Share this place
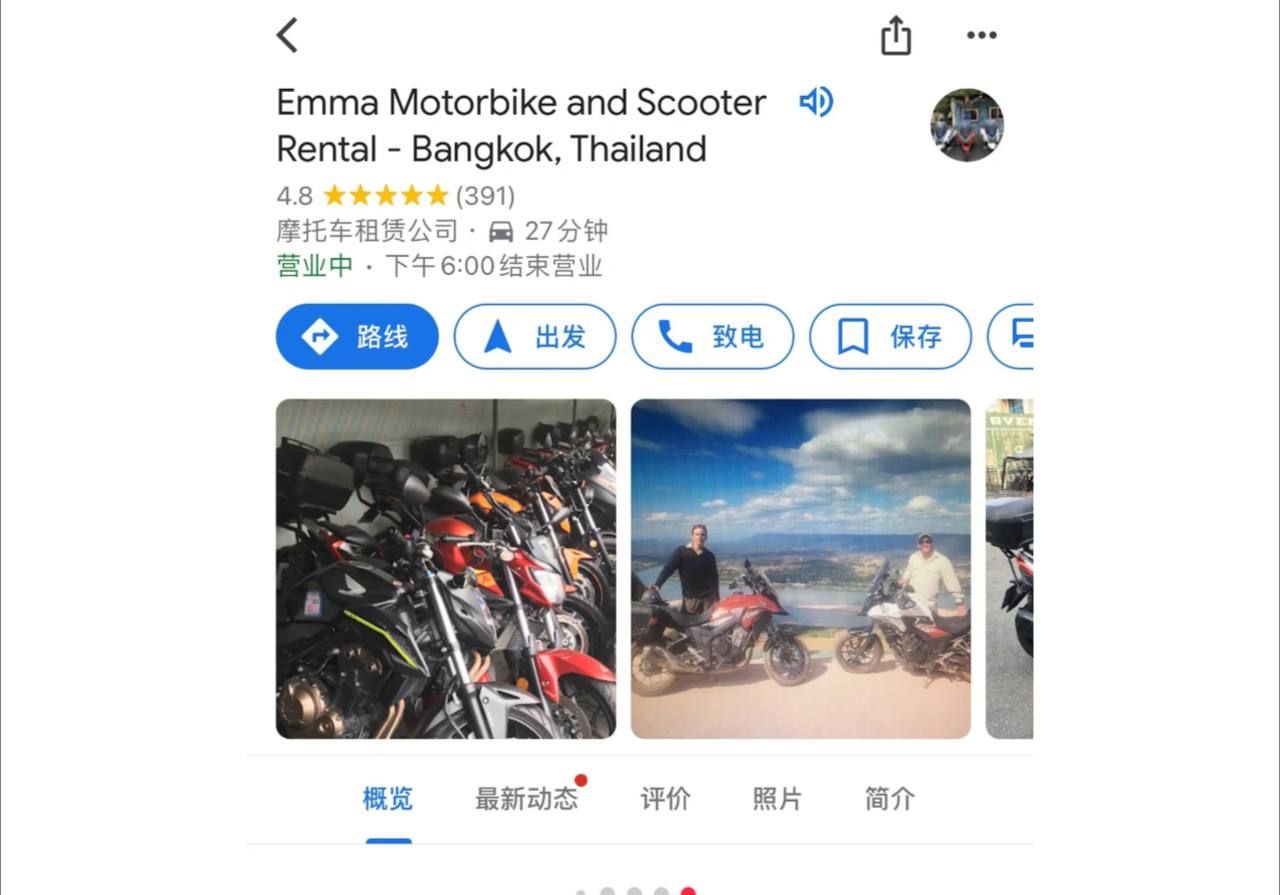The width and height of the screenshot is (1280, 895). click(x=895, y=36)
